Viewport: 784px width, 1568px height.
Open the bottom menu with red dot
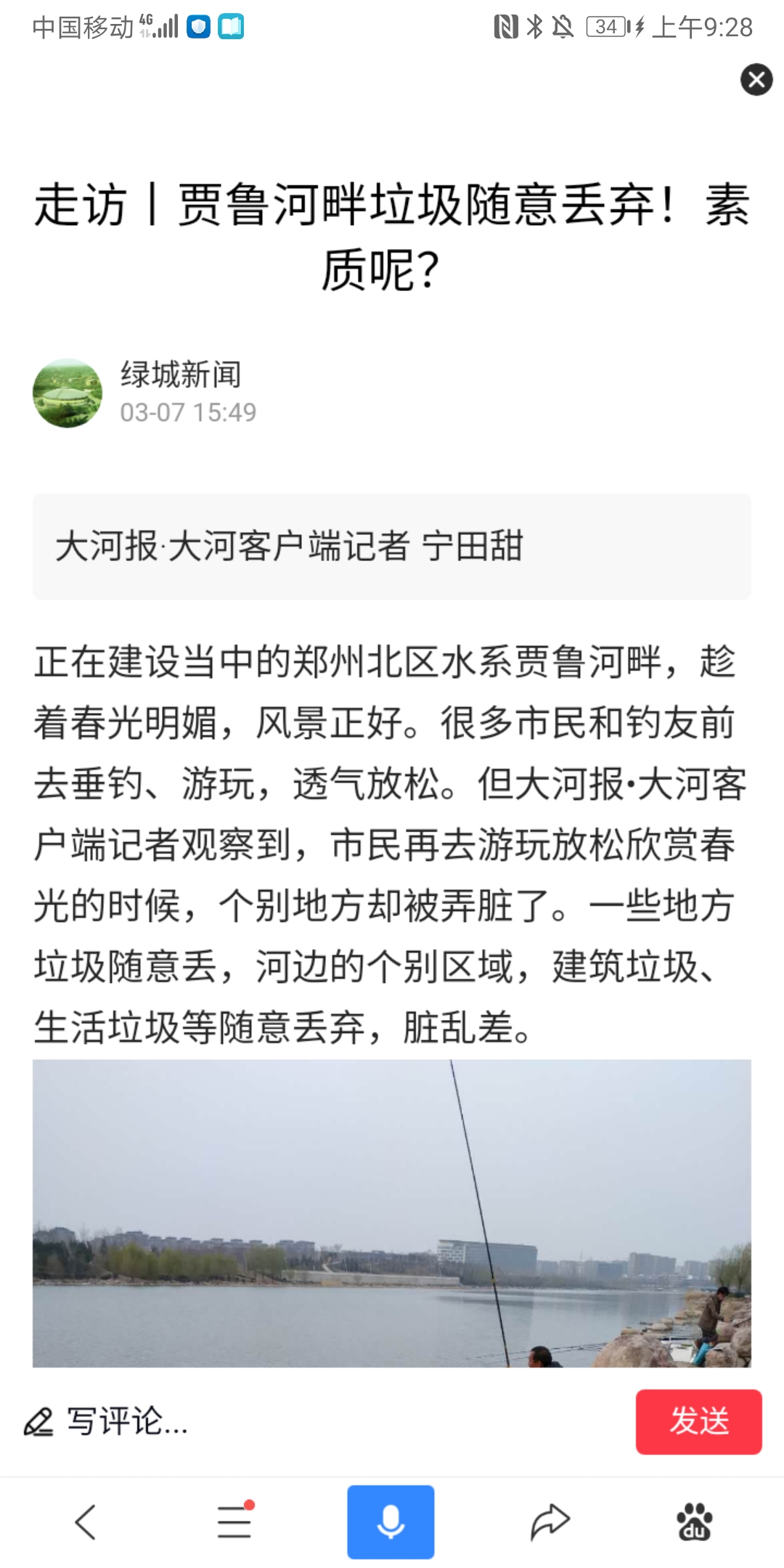[x=234, y=1522]
